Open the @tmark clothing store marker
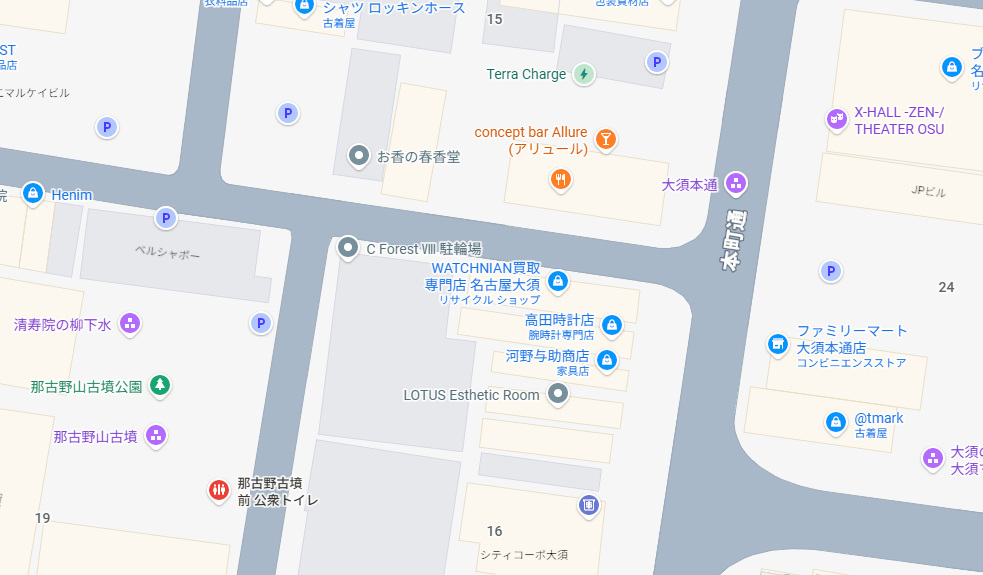983x575 pixels. point(835,422)
